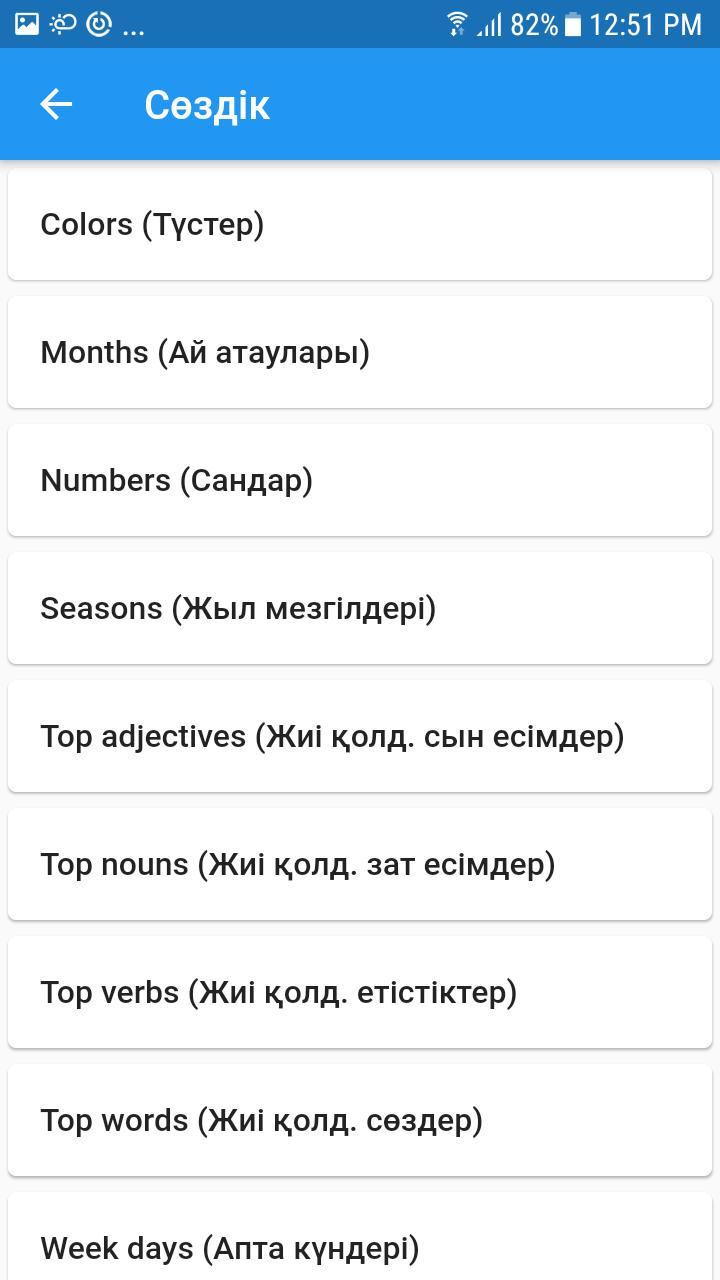Open the Months (Ай атаулары) category
720x1280 pixels.
360,351
